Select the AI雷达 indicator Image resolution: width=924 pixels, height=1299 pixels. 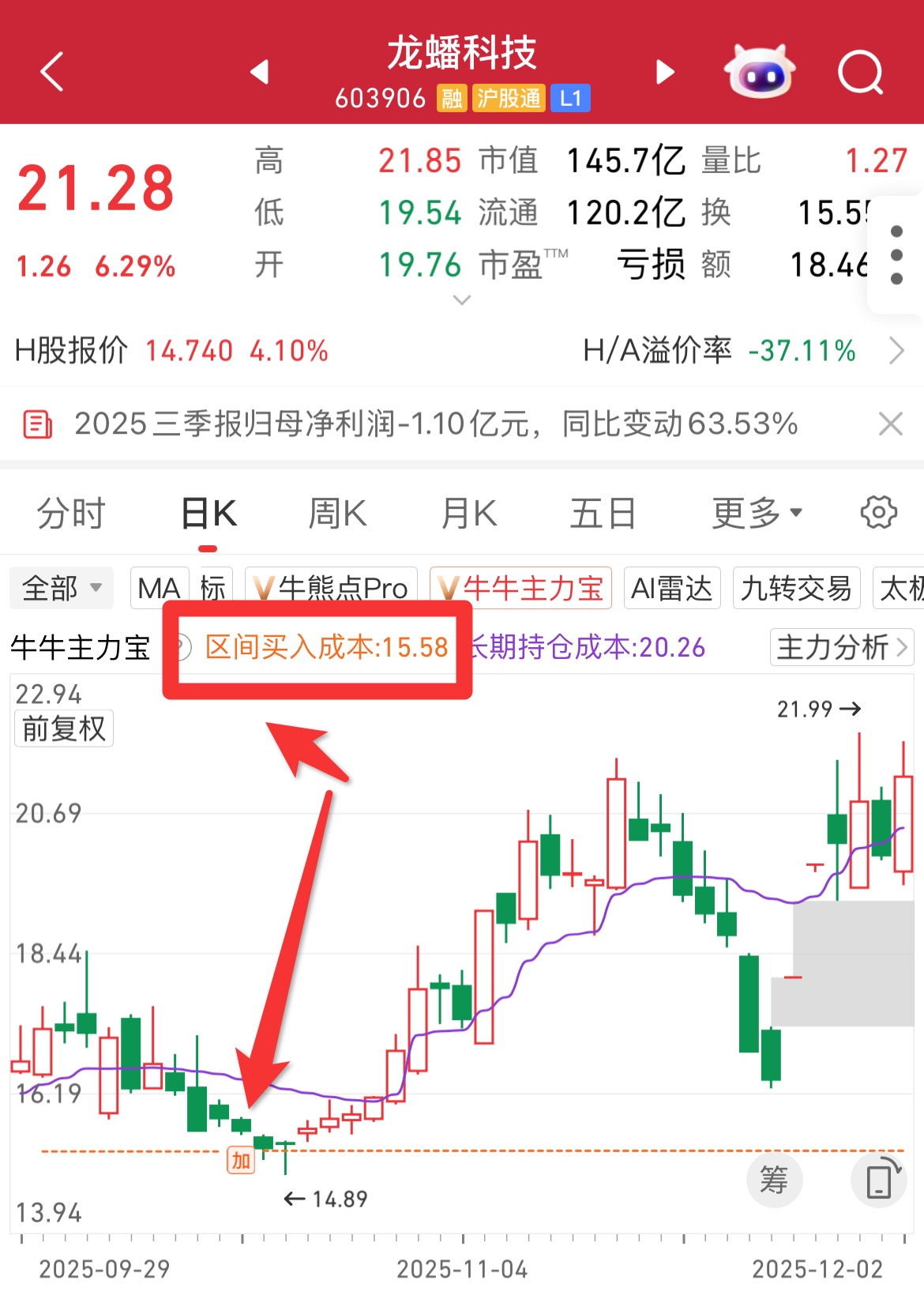[x=671, y=588]
